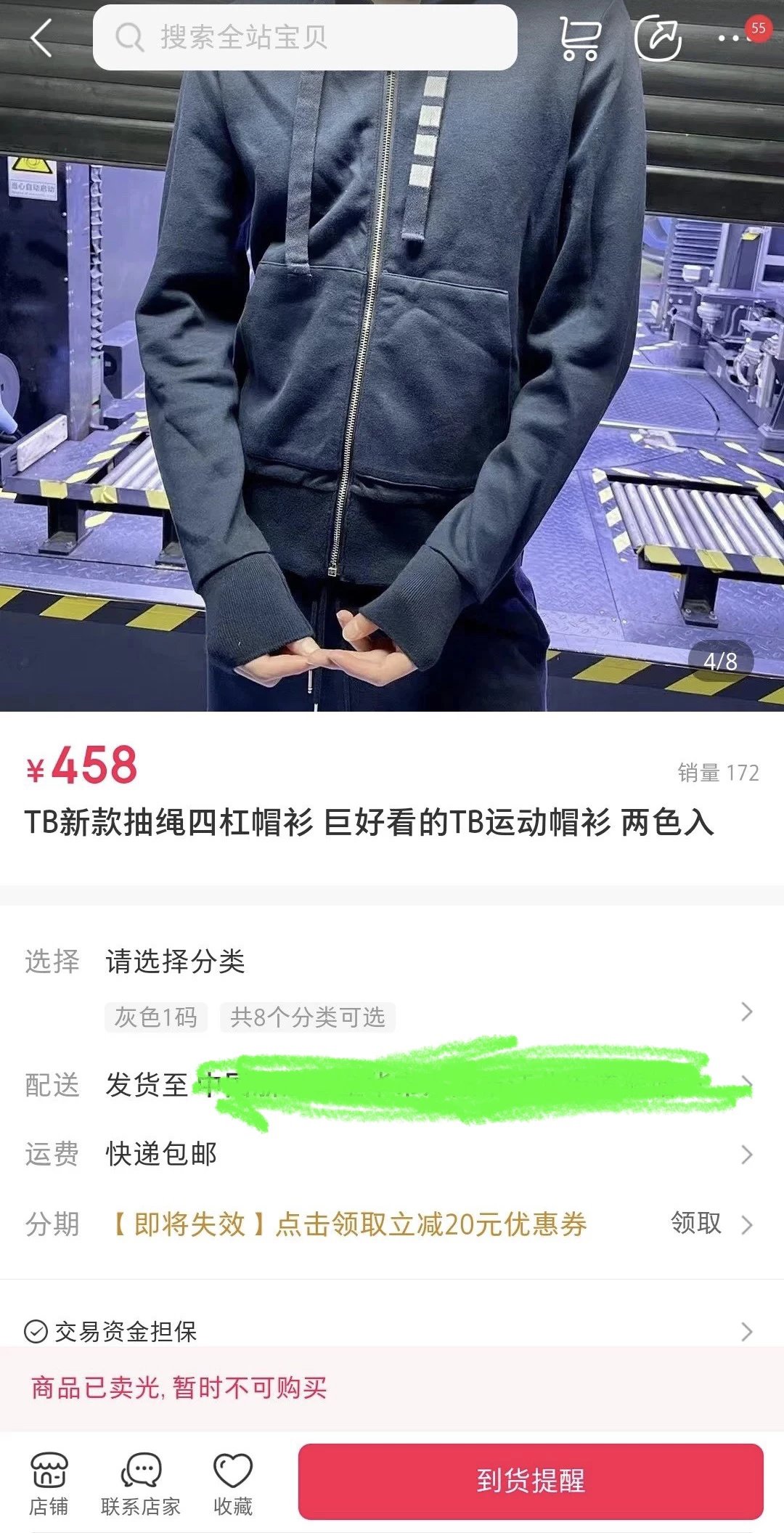
Task: Go back using the top-left arrow
Action: pos(41,38)
